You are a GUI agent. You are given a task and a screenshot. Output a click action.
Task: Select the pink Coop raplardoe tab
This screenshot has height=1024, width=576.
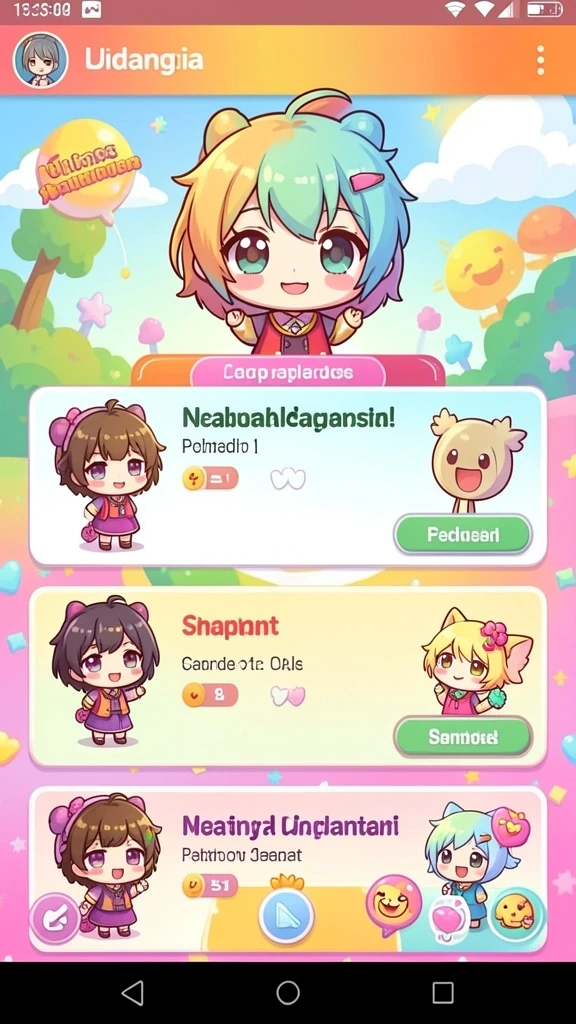tap(288, 373)
